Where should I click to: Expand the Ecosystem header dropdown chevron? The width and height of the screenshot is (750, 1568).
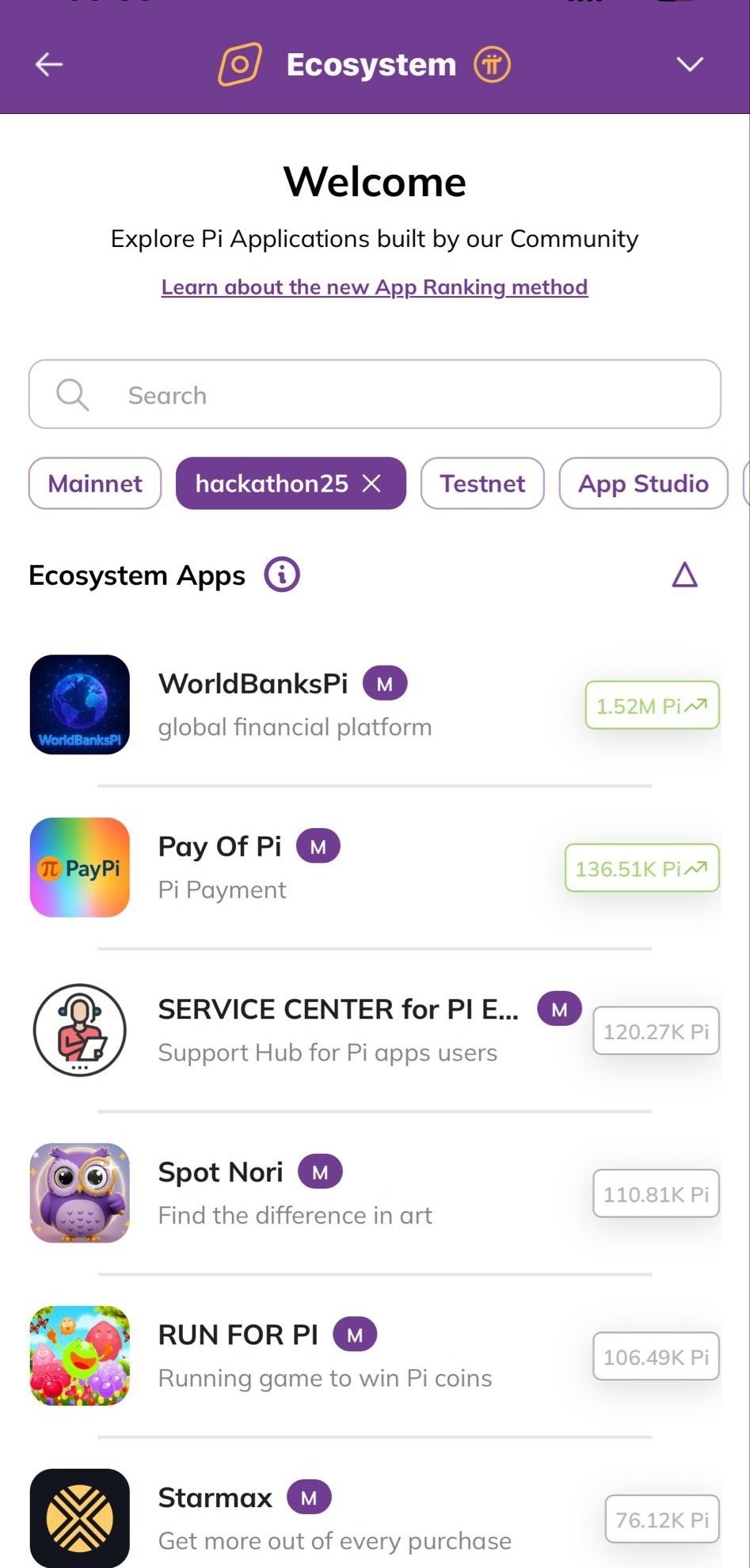(690, 64)
